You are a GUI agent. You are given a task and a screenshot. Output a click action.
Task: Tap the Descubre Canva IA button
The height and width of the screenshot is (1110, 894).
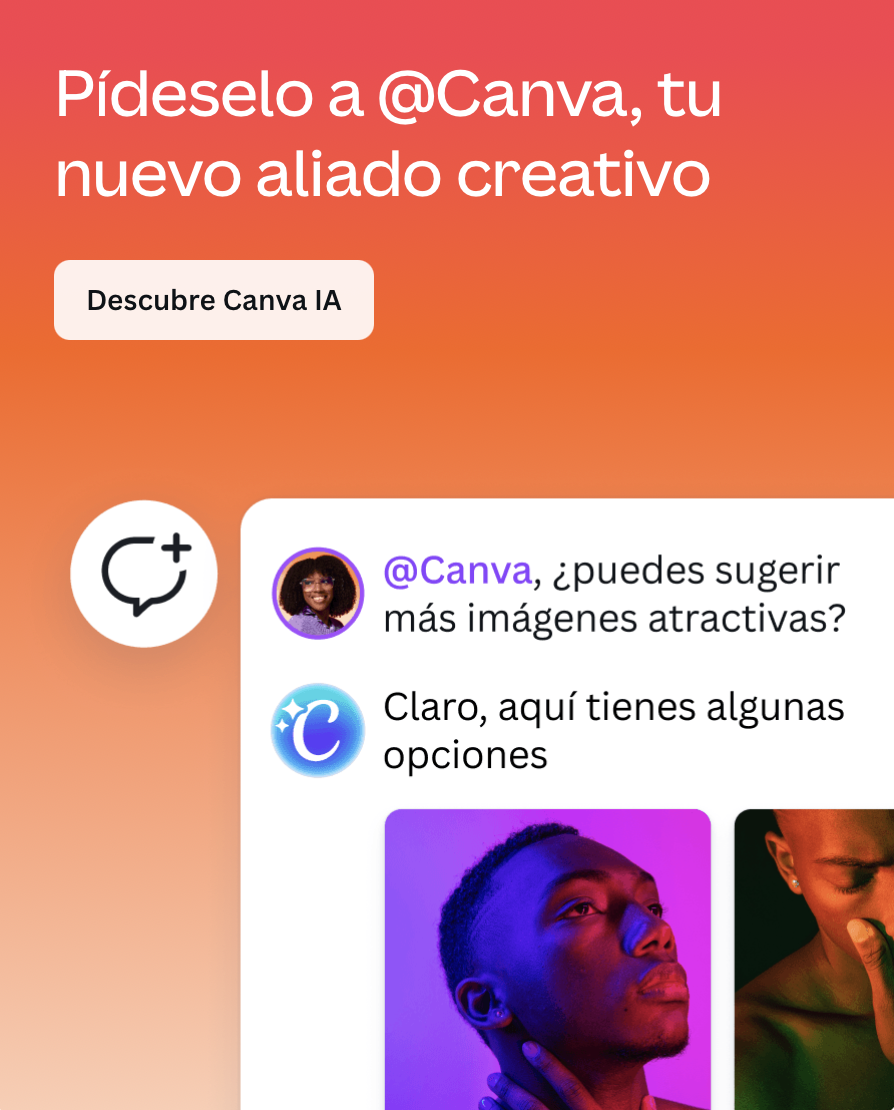[x=213, y=300]
